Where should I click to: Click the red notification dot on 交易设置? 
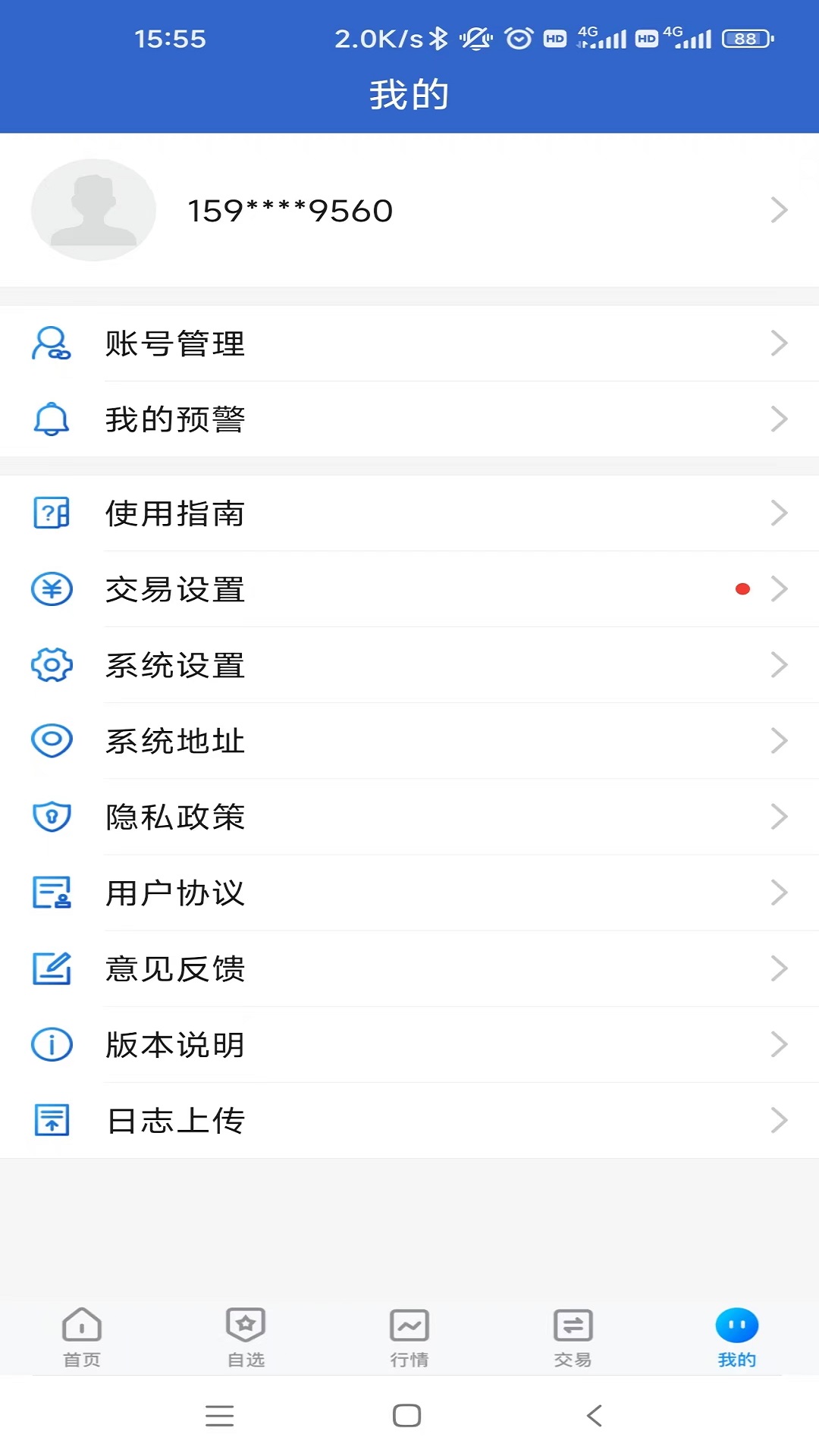743,588
